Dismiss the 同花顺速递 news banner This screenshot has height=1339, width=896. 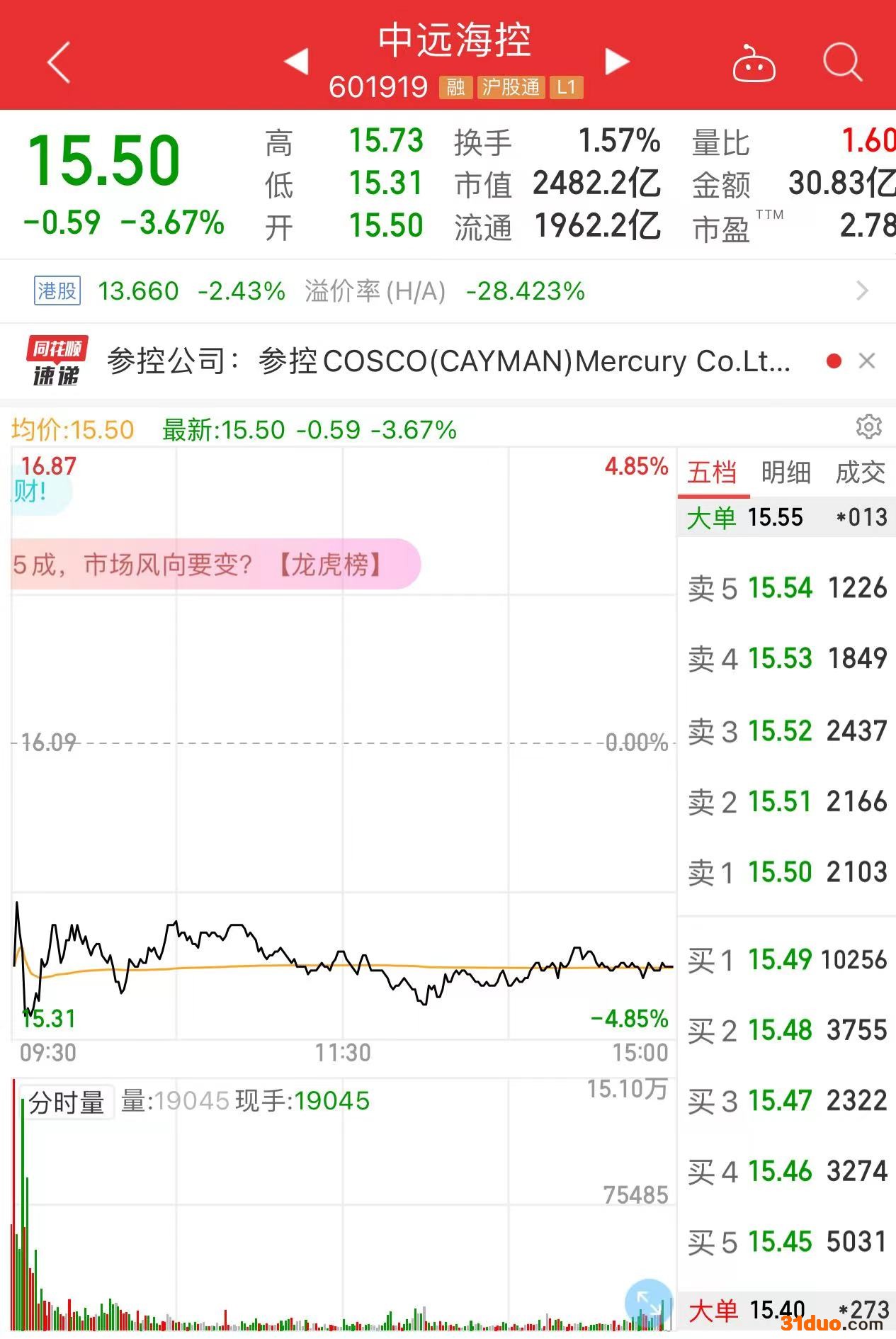pos(867,361)
